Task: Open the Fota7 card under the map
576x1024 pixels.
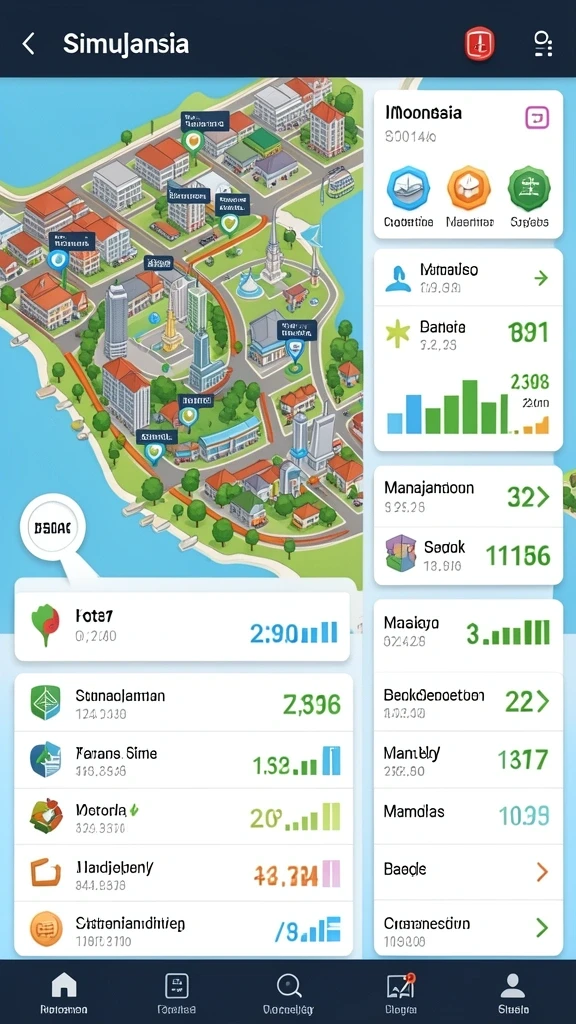Action: 182,627
